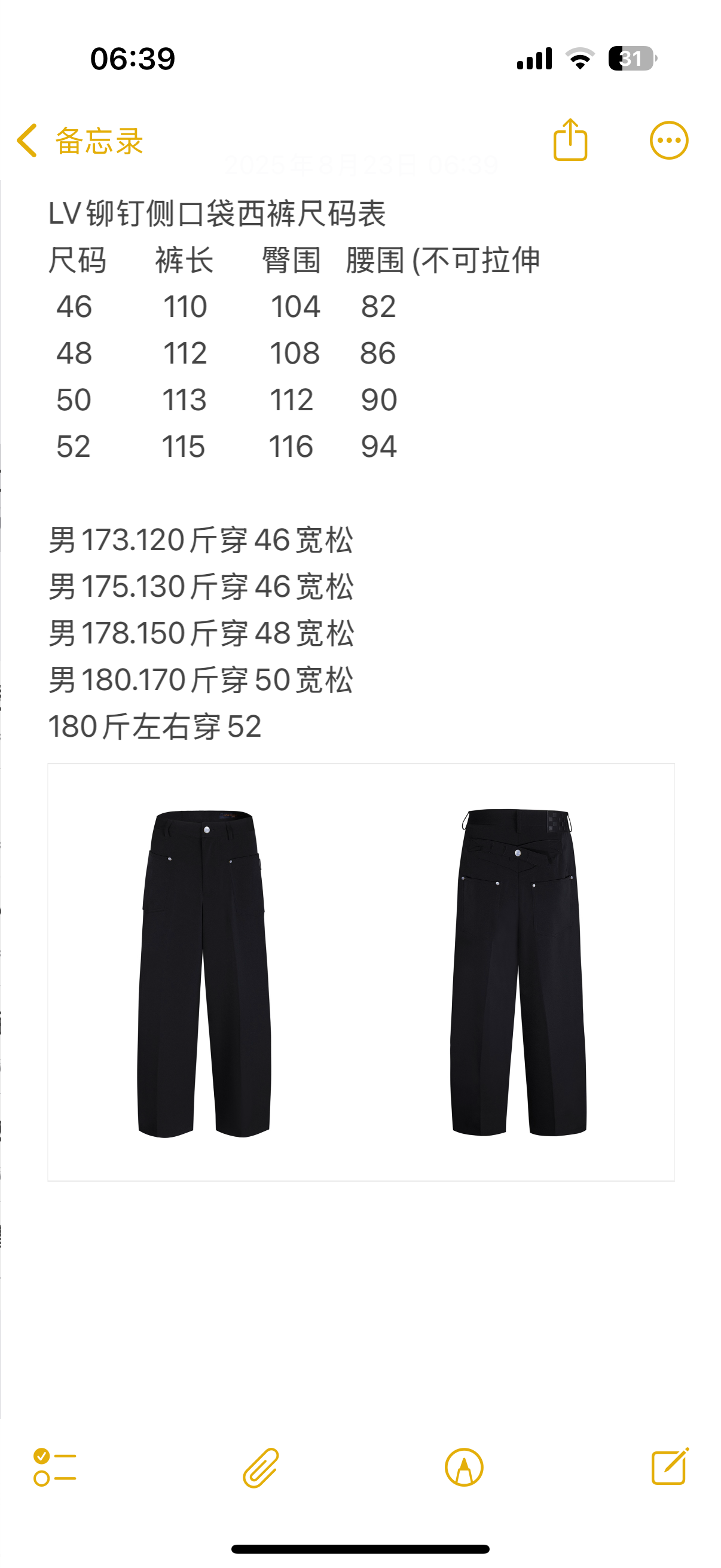Open the attached trousers image
Image resolution: width=721 pixels, height=1568 pixels.
361,972
